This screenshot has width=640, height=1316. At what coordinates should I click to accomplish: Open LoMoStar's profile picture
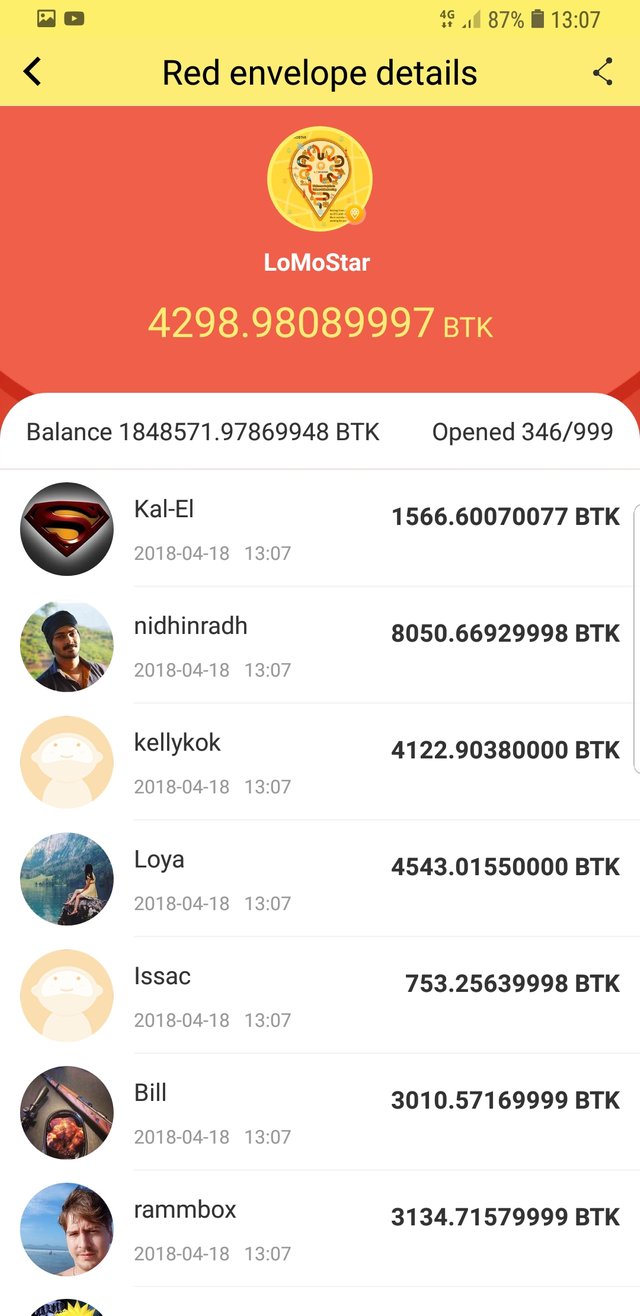click(x=319, y=178)
